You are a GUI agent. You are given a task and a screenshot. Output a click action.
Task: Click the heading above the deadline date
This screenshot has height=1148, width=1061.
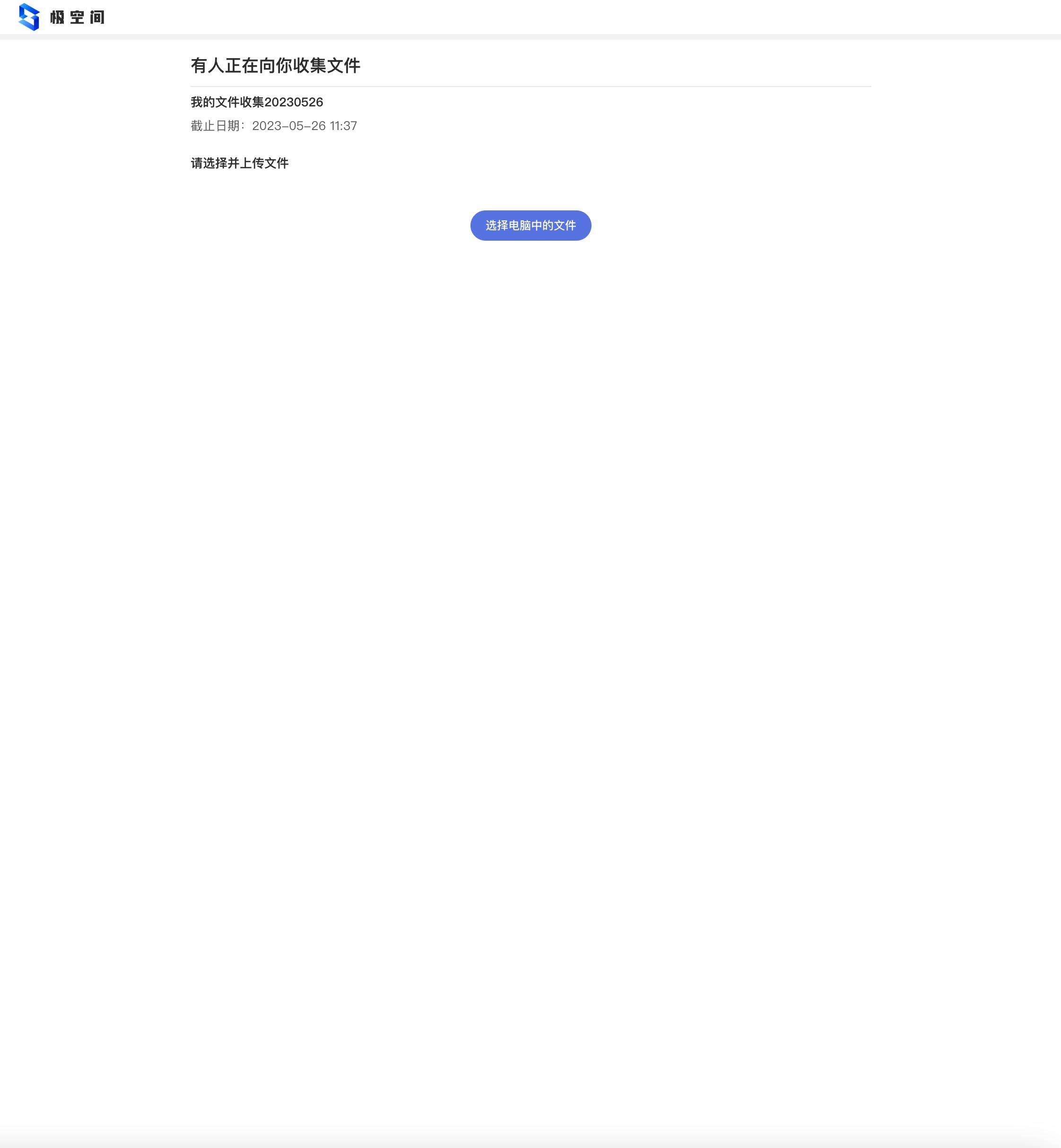(257, 102)
